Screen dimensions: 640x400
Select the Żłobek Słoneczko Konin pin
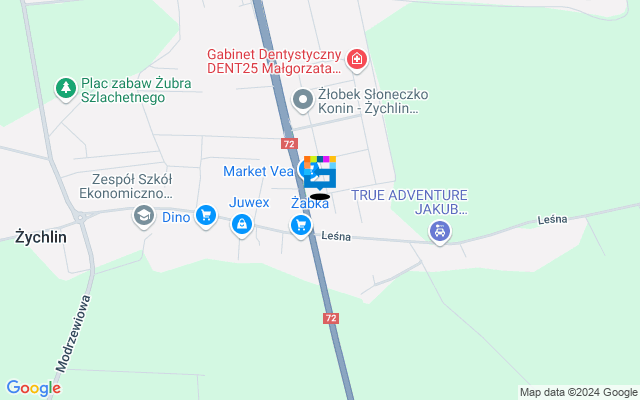[304, 100]
